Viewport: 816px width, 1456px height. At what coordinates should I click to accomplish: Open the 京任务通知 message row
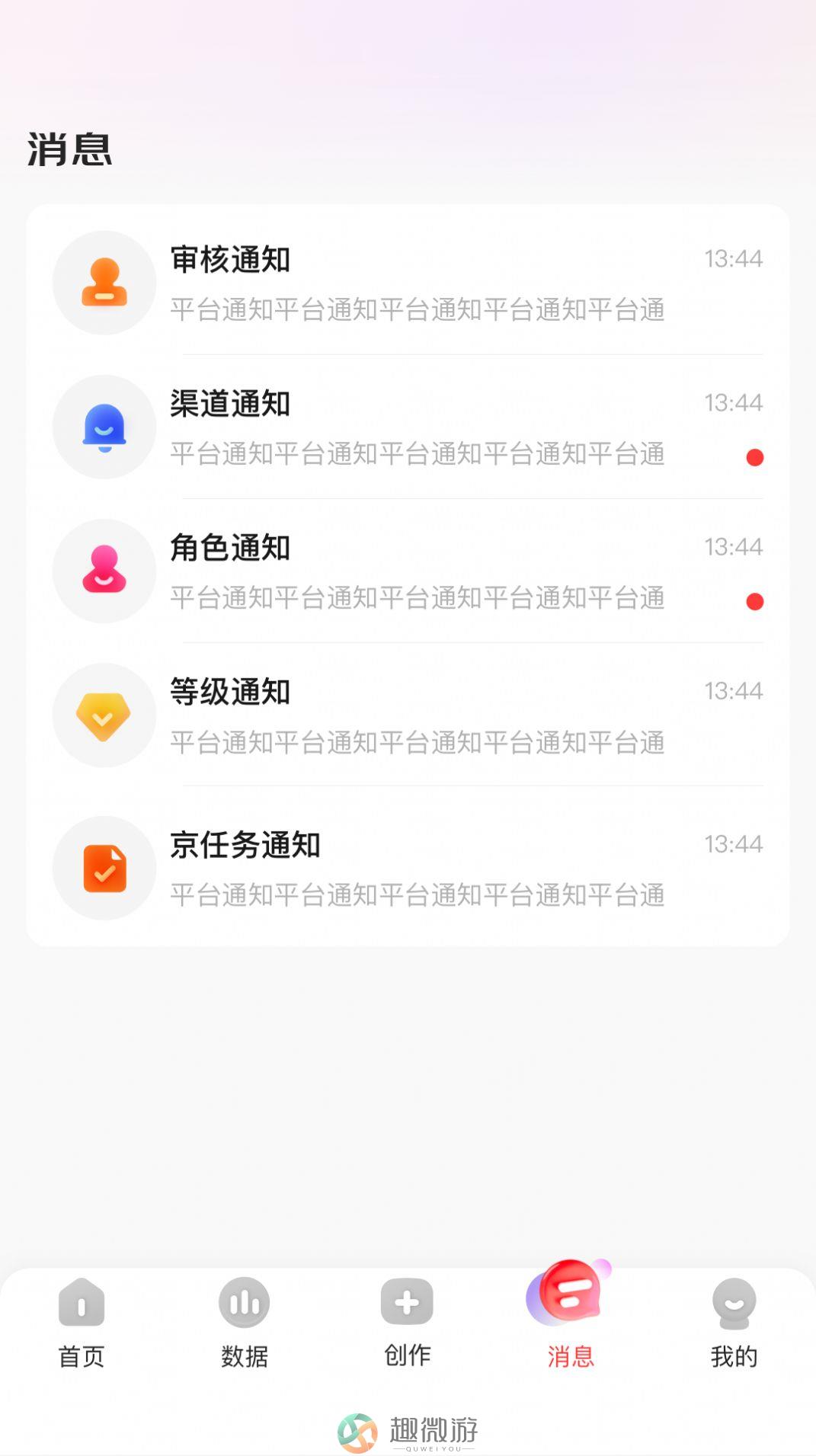pos(408,867)
